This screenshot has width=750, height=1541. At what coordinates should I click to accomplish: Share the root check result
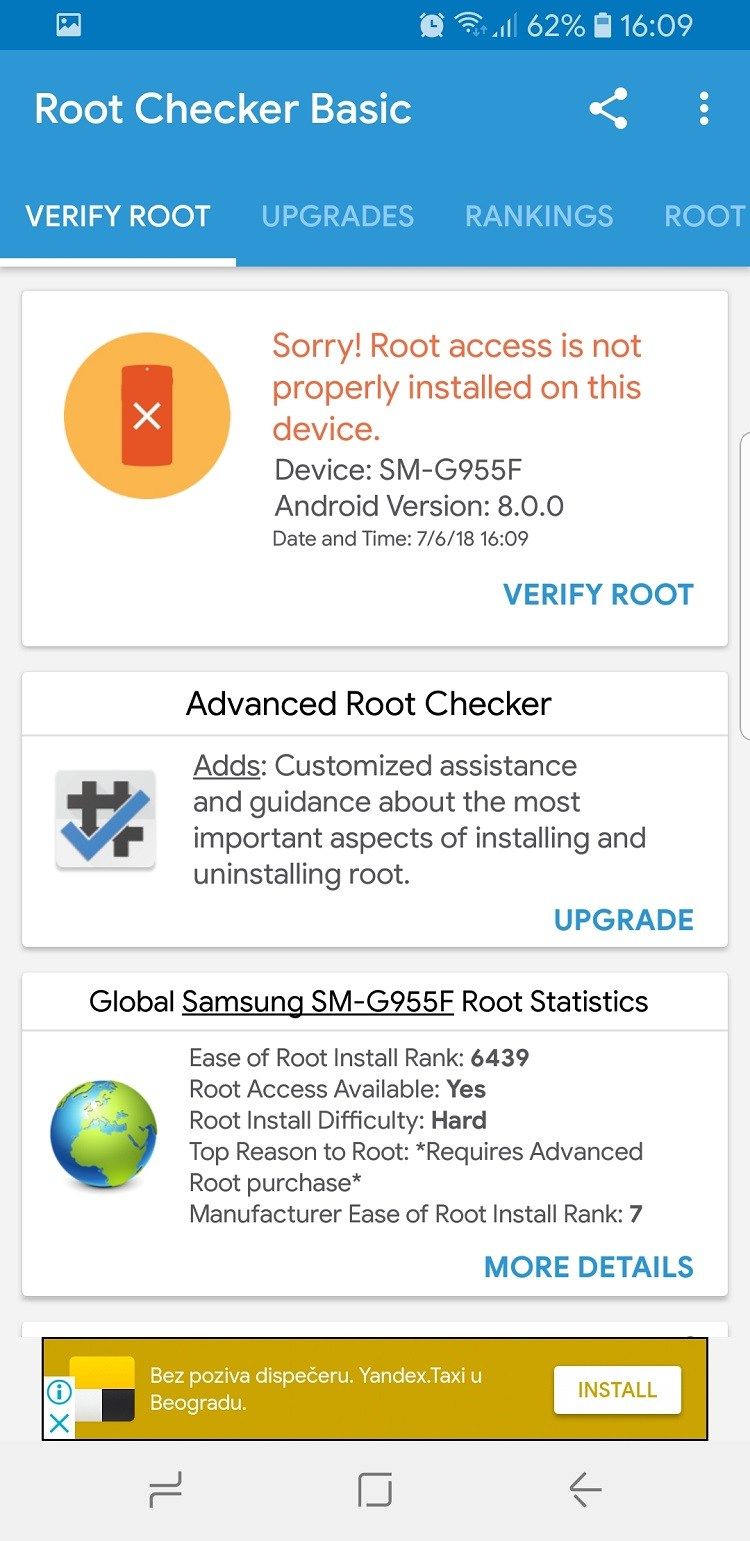[x=608, y=109]
